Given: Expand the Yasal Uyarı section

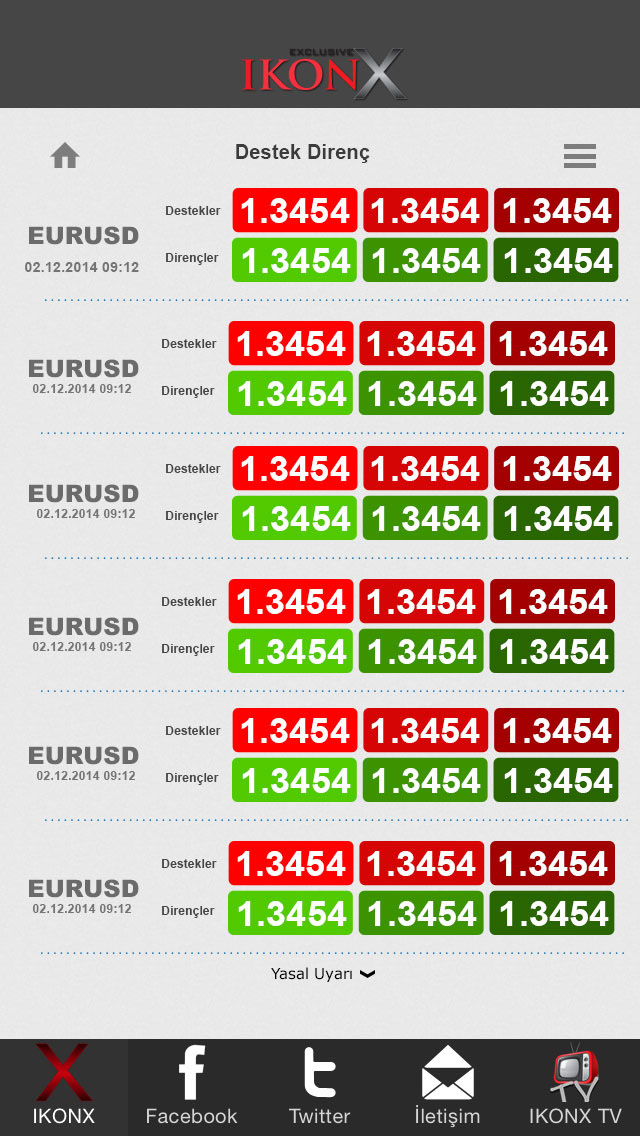Looking at the screenshot, I should pos(322,974).
